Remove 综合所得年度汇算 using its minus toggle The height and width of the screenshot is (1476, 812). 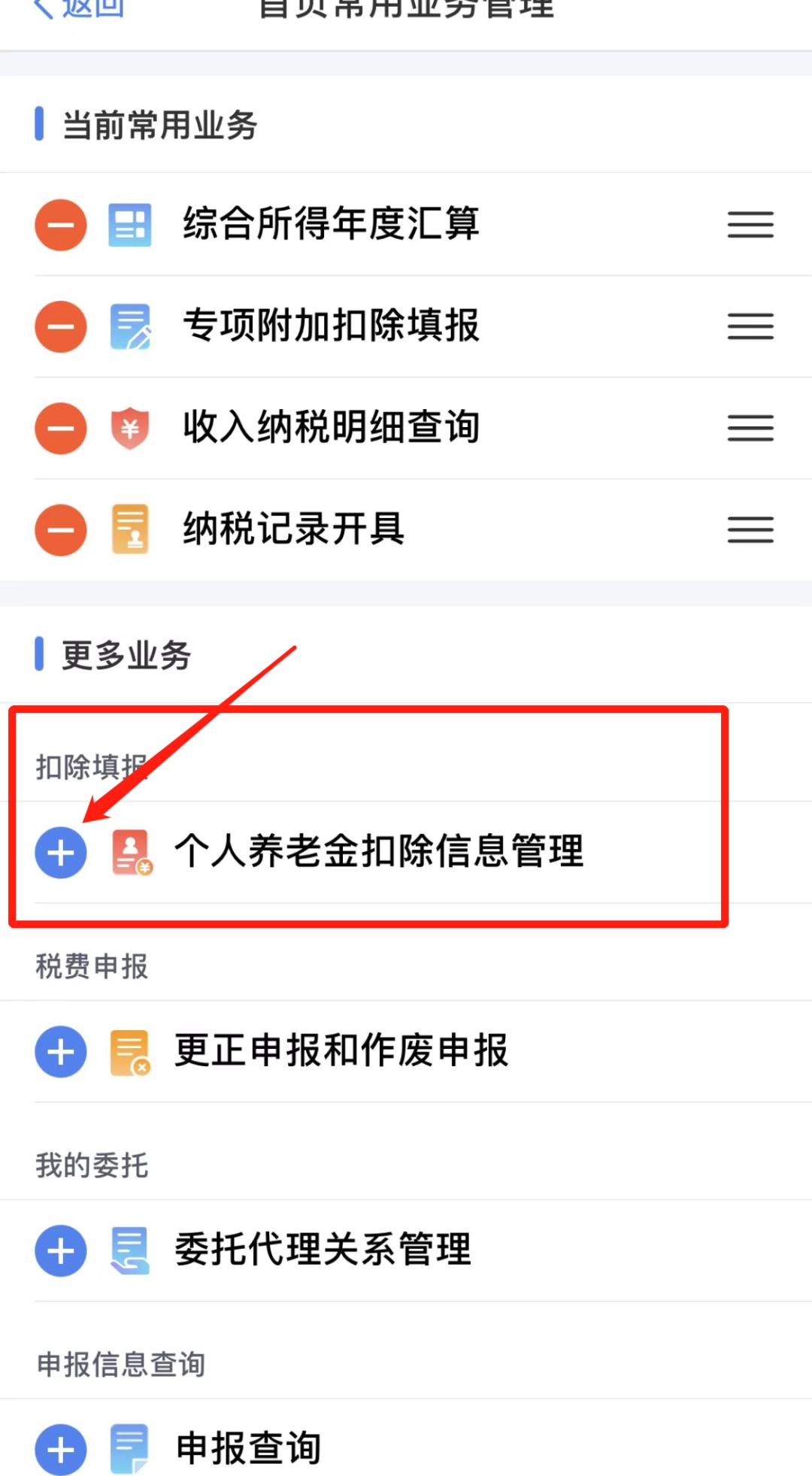click(x=60, y=224)
